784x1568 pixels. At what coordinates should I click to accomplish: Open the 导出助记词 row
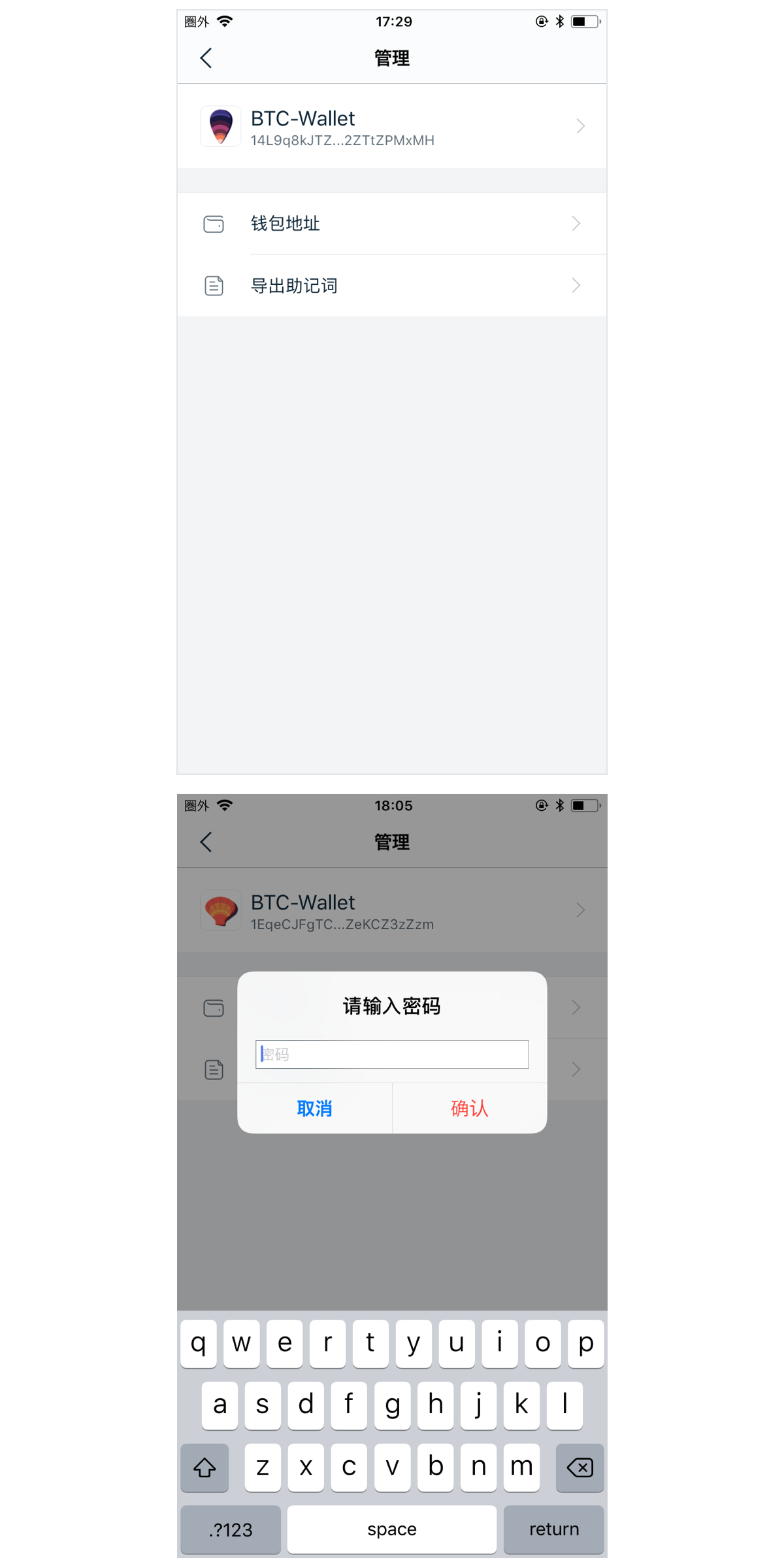(391, 286)
